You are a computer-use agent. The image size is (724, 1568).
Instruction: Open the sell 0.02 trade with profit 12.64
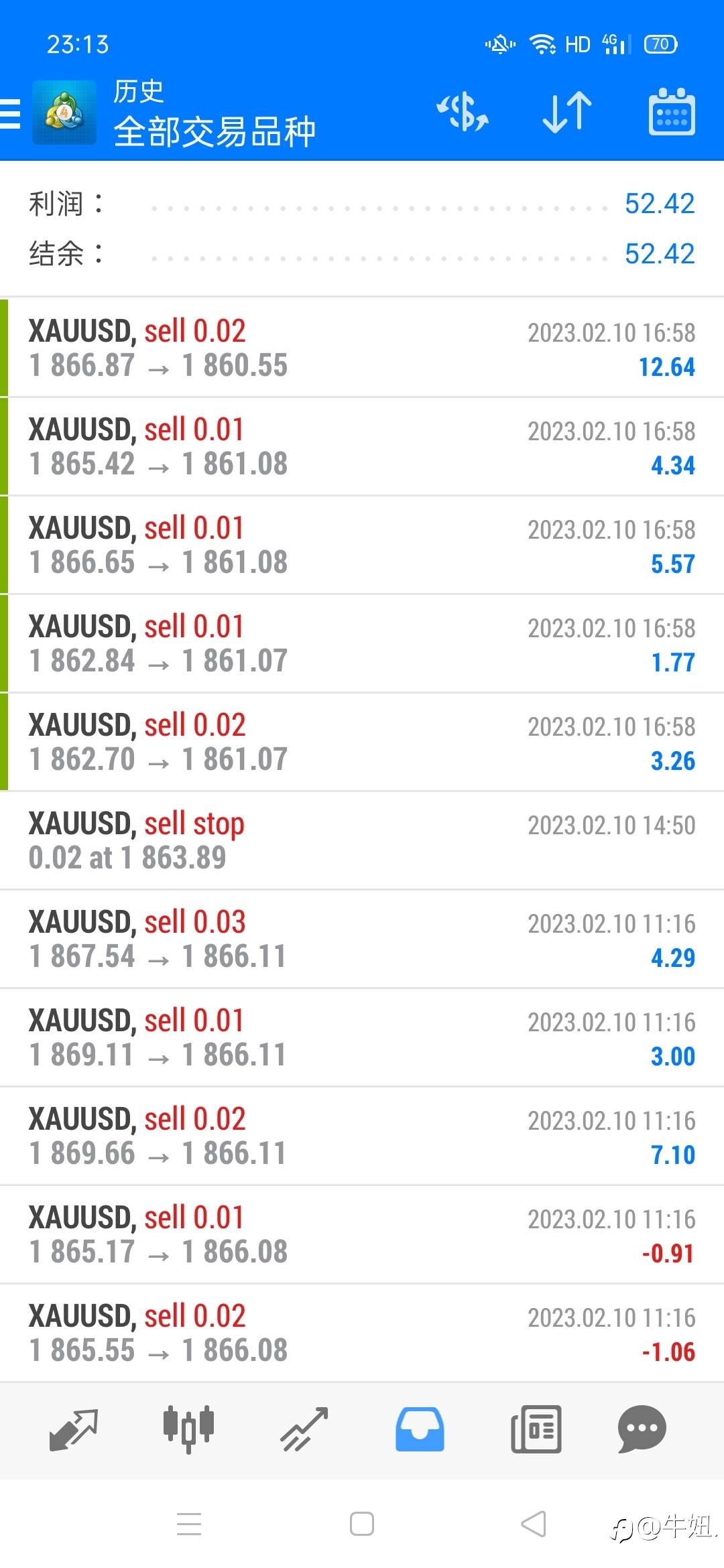tap(362, 348)
